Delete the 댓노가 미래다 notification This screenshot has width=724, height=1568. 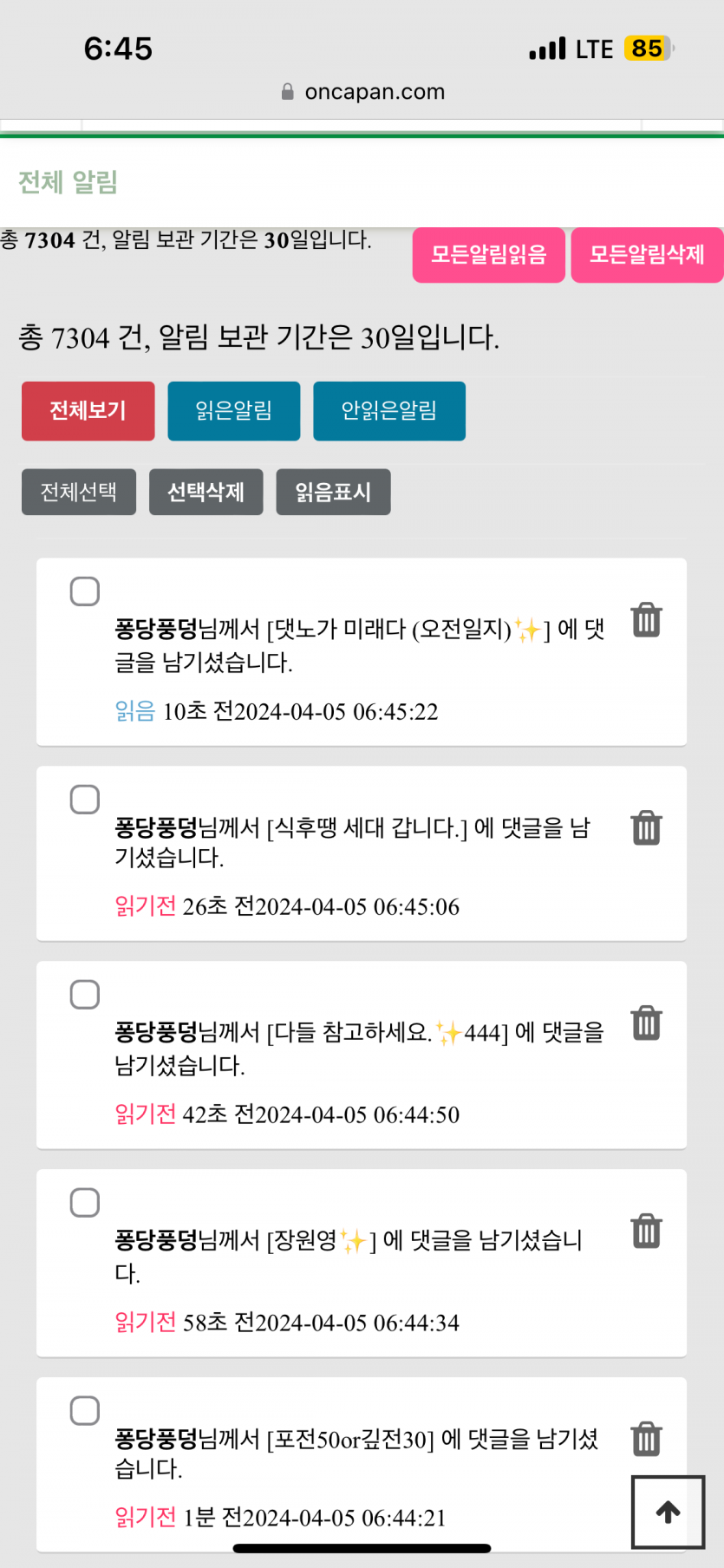(x=647, y=620)
